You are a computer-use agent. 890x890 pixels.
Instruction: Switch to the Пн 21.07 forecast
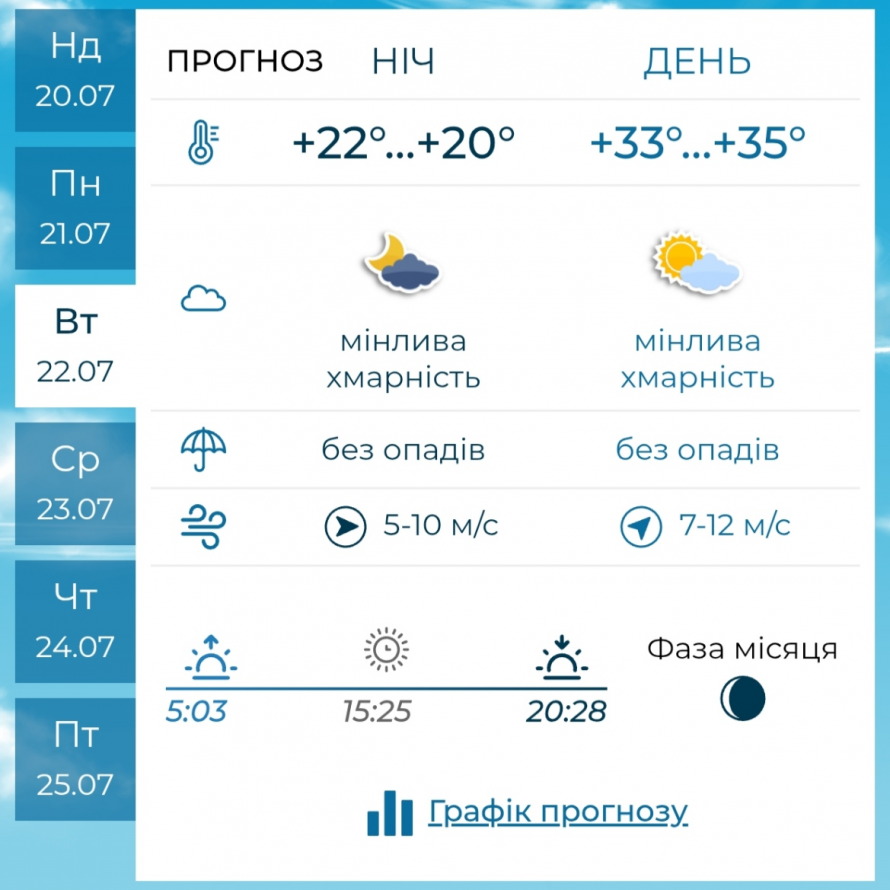(x=75, y=209)
